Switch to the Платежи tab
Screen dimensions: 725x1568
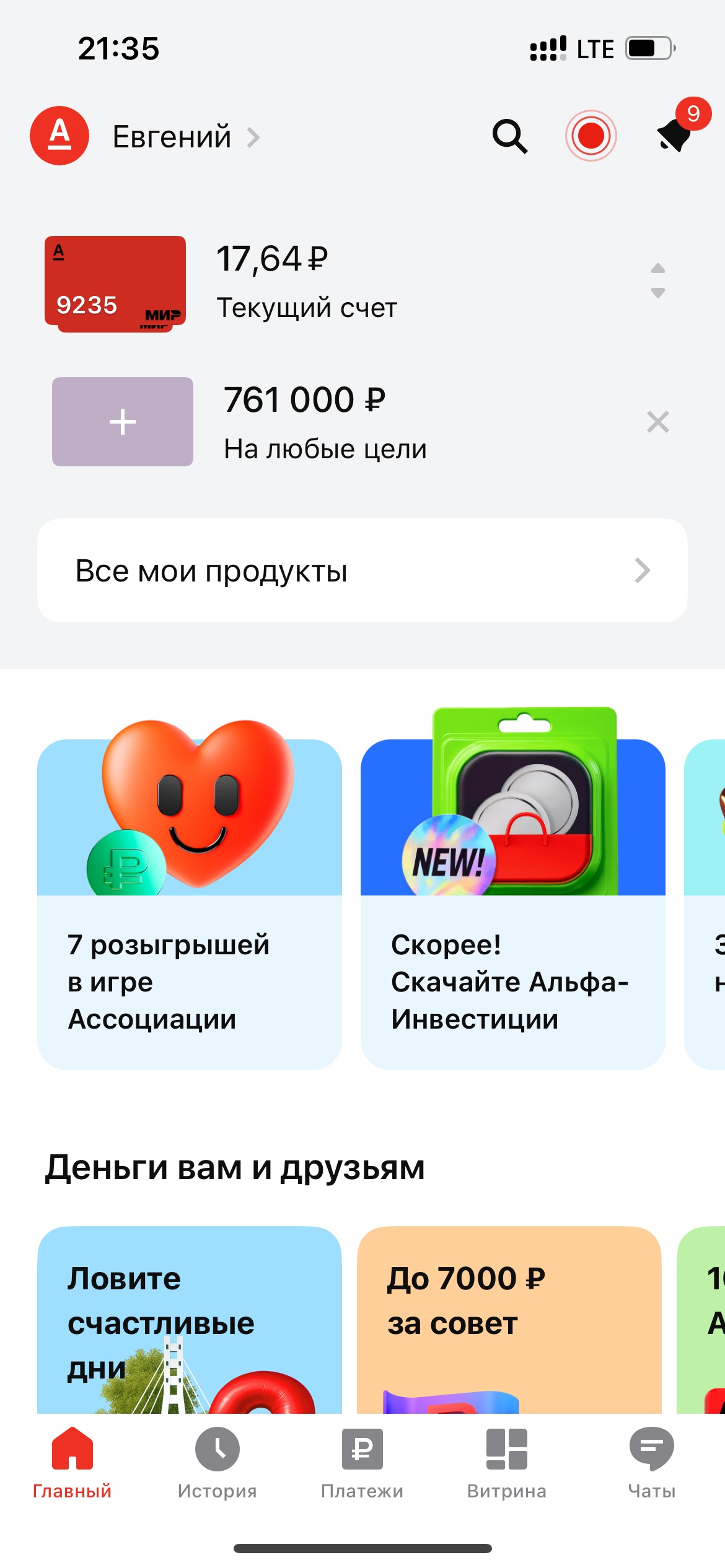tap(362, 1463)
